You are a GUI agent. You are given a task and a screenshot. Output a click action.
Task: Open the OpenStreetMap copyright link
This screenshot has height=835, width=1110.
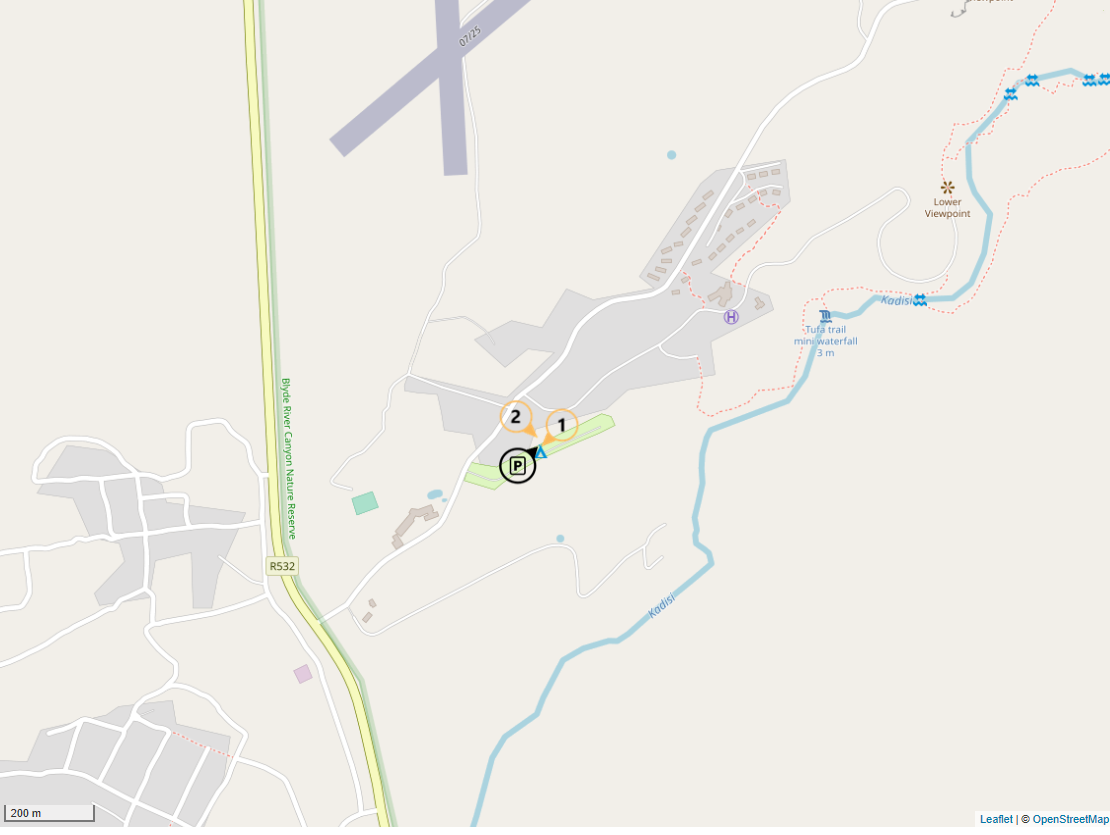point(1069,819)
